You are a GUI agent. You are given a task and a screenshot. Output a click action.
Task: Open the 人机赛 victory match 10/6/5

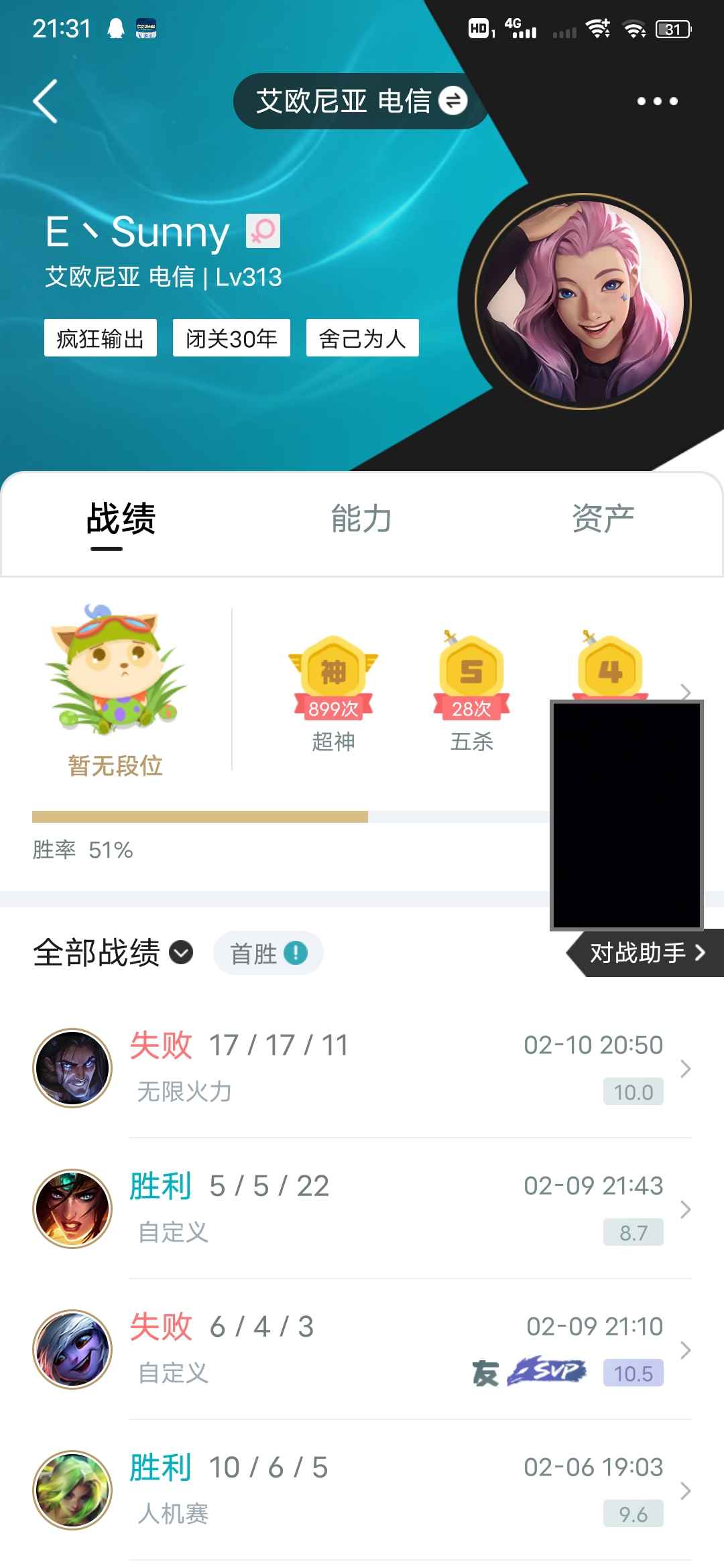[362, 1490]
